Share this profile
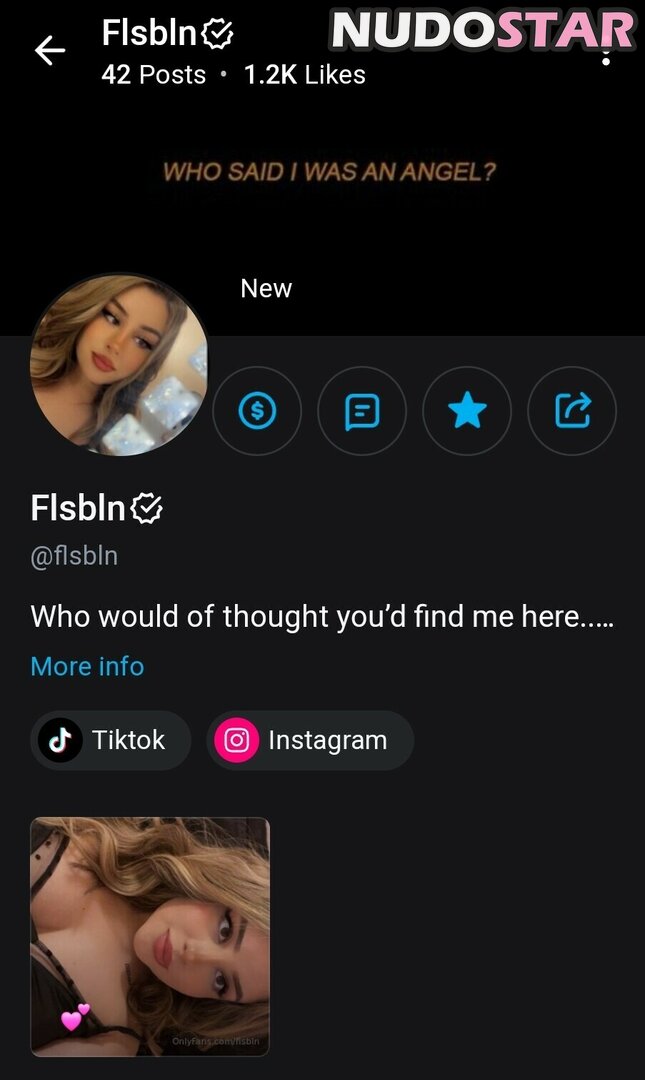 coord(572,411)
